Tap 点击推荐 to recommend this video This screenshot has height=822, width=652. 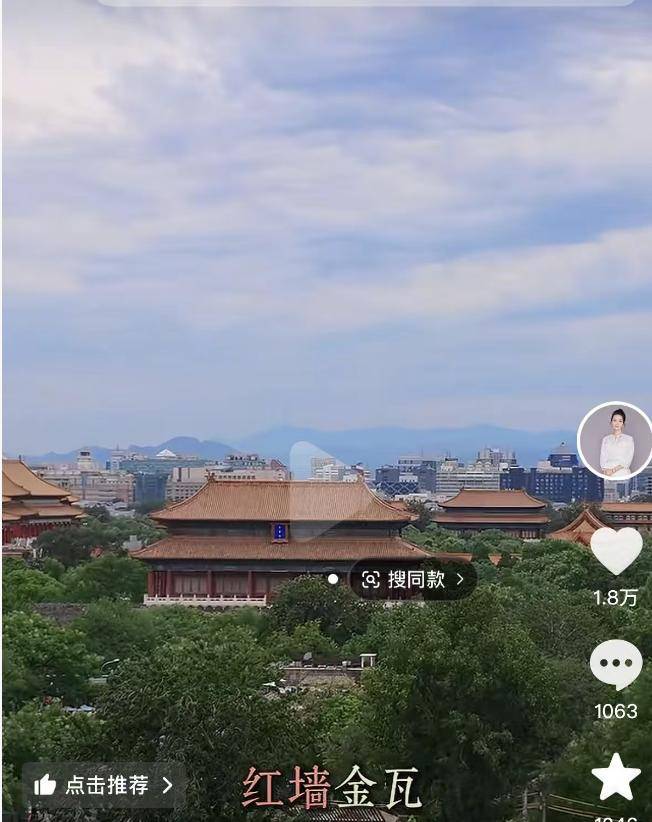[x=104, y=785]
